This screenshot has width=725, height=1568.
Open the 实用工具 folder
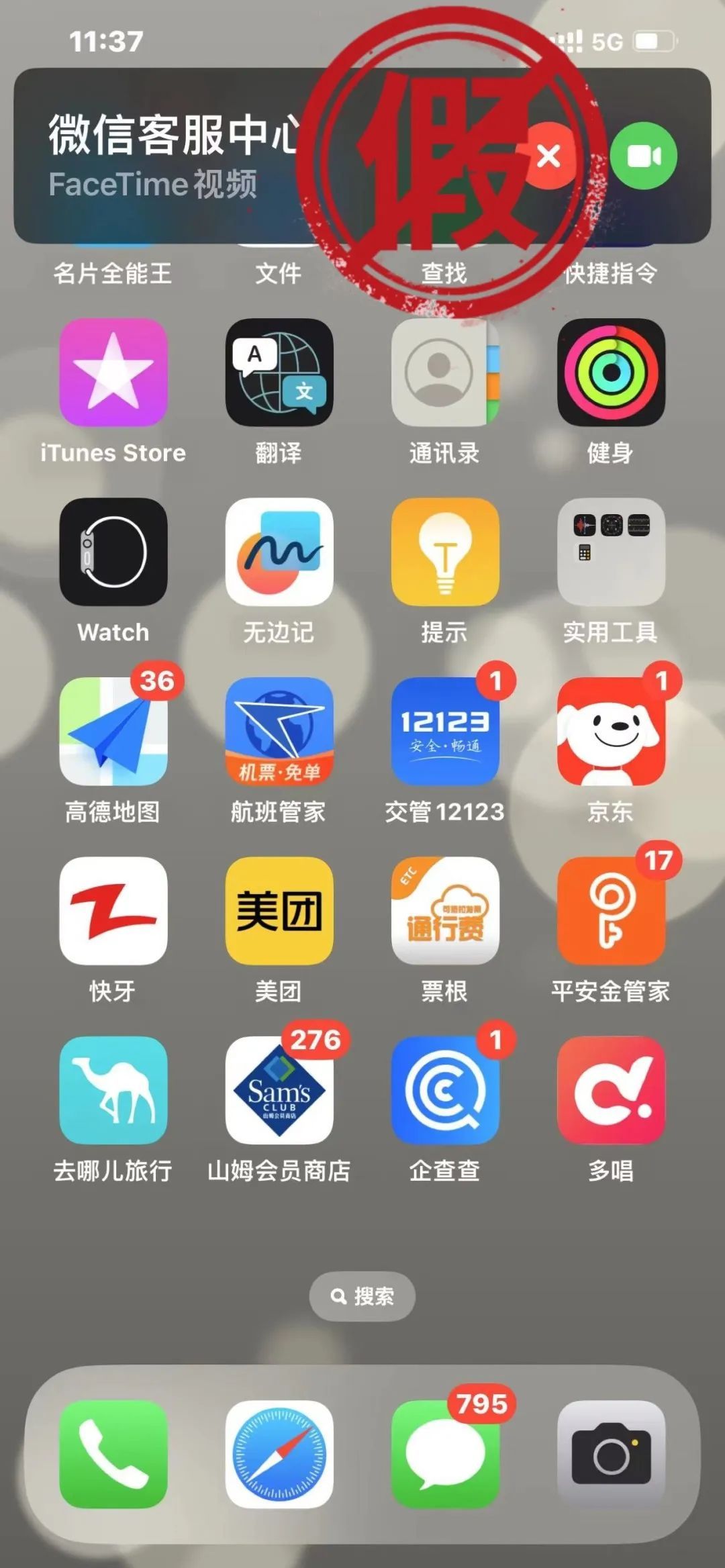[610, 552]
